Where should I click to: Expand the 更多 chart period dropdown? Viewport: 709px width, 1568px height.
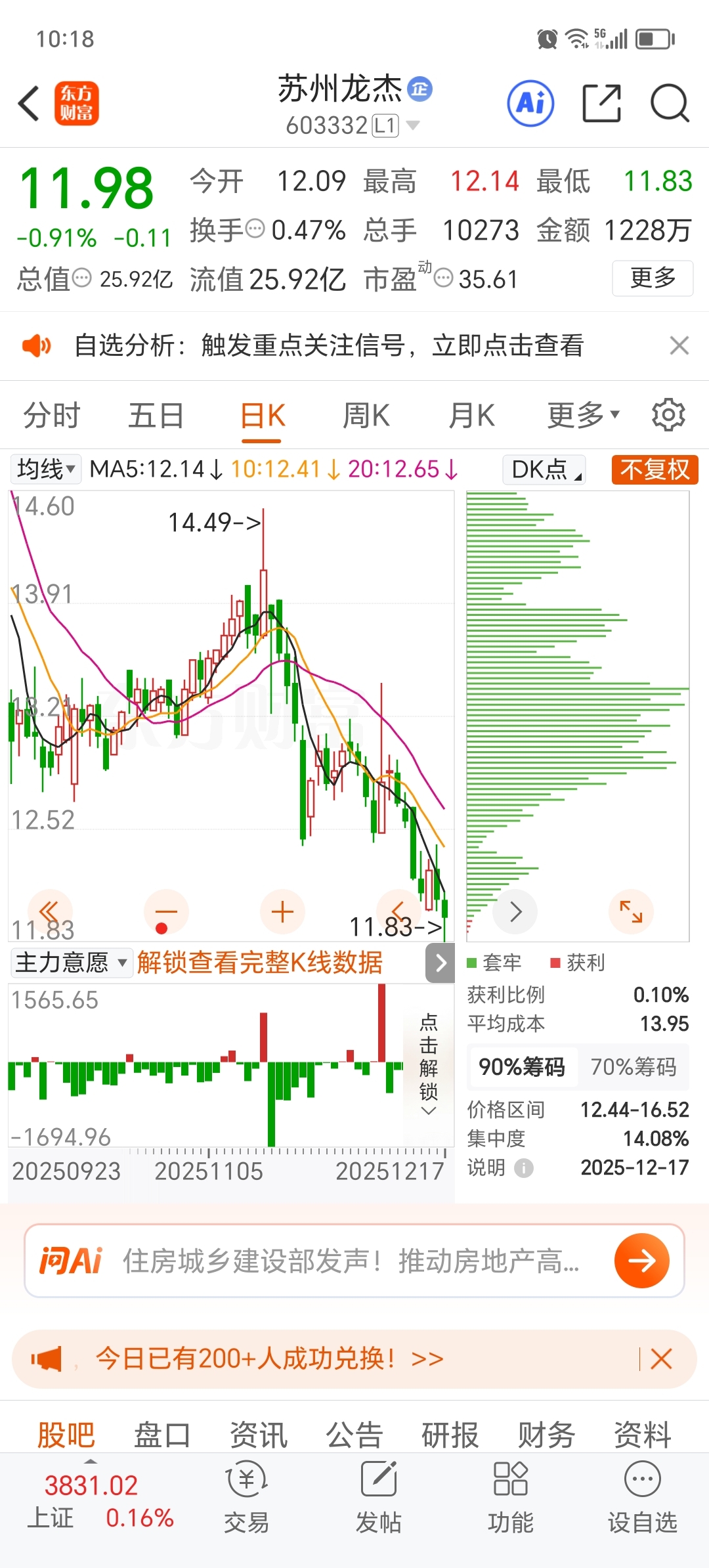point(583,416)
